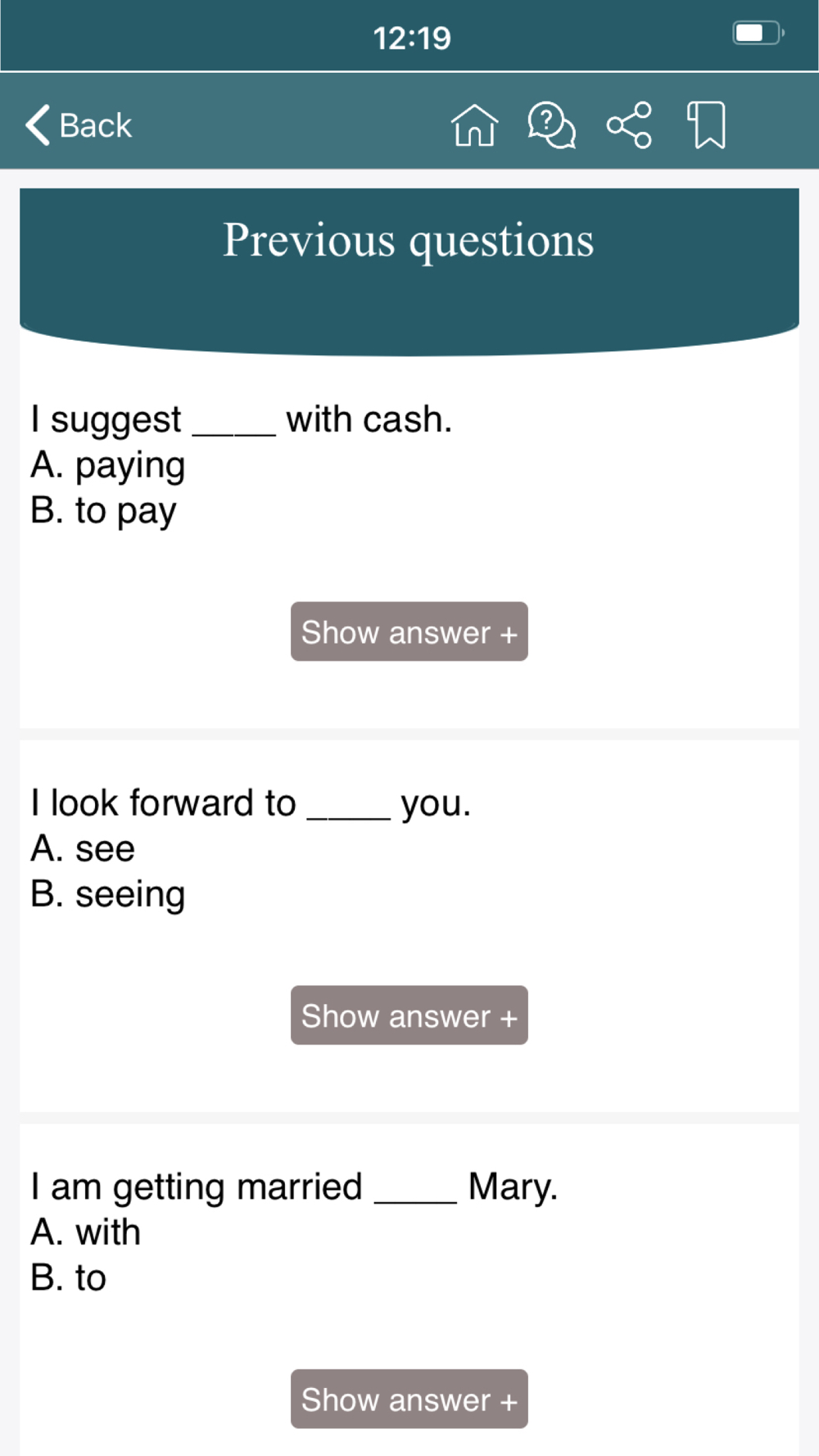Show answer for the 'I suggest' question

tap(409, 631)
